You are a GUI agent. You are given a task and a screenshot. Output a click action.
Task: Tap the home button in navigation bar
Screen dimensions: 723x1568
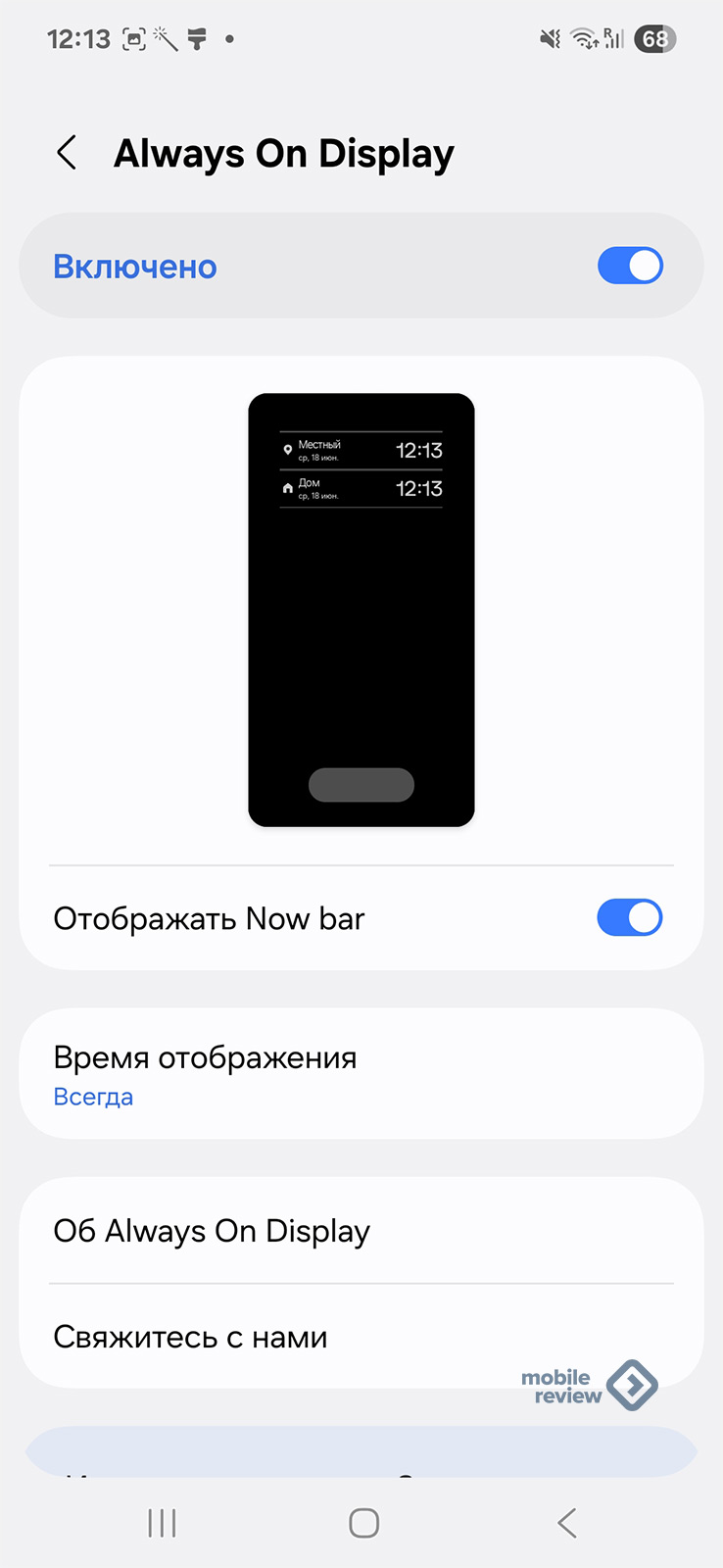pos(363,1523)
